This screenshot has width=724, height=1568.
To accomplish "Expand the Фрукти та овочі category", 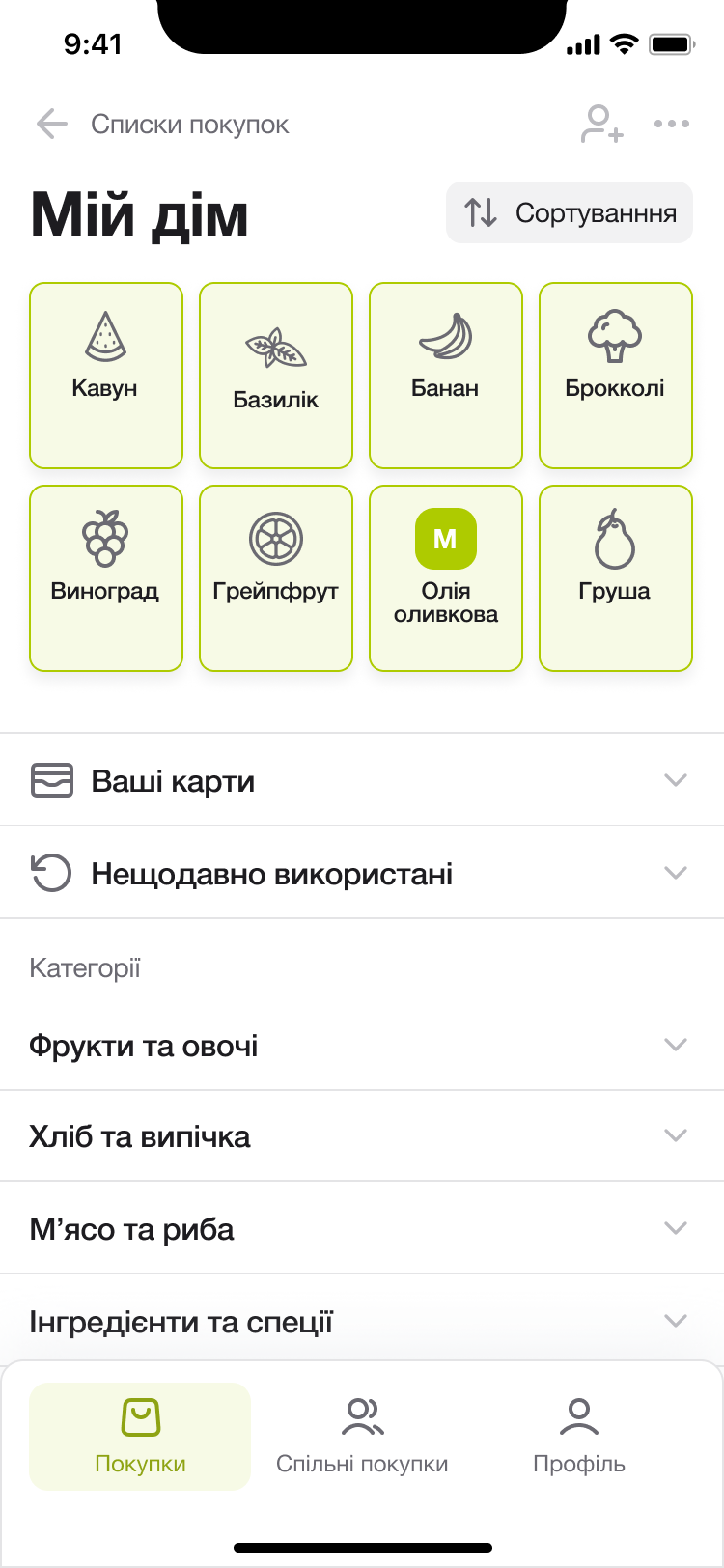I will pos(362,1046).
